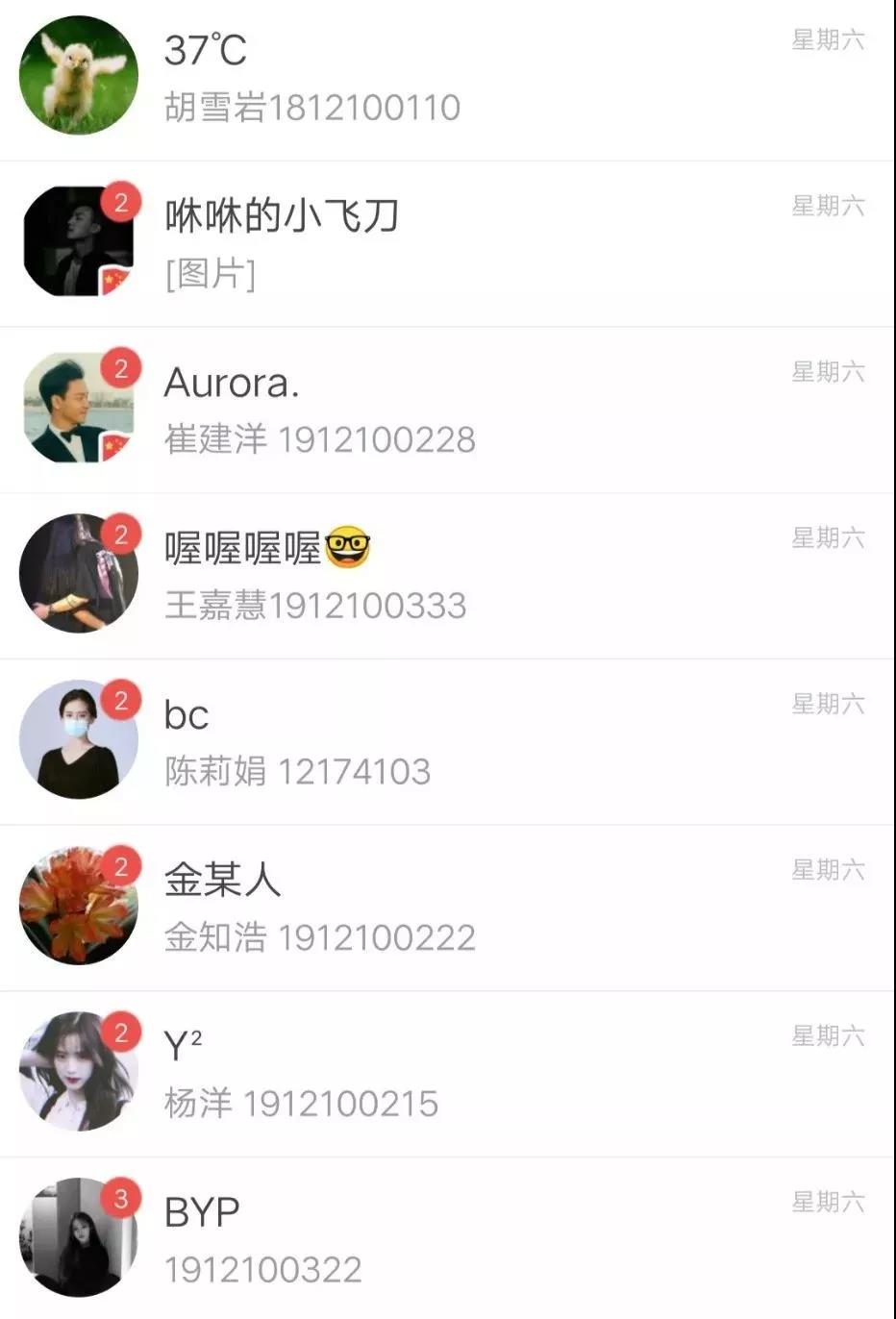Select the Aurora. chat thread
Screen dimensions: 896x1319
point(447,411)
